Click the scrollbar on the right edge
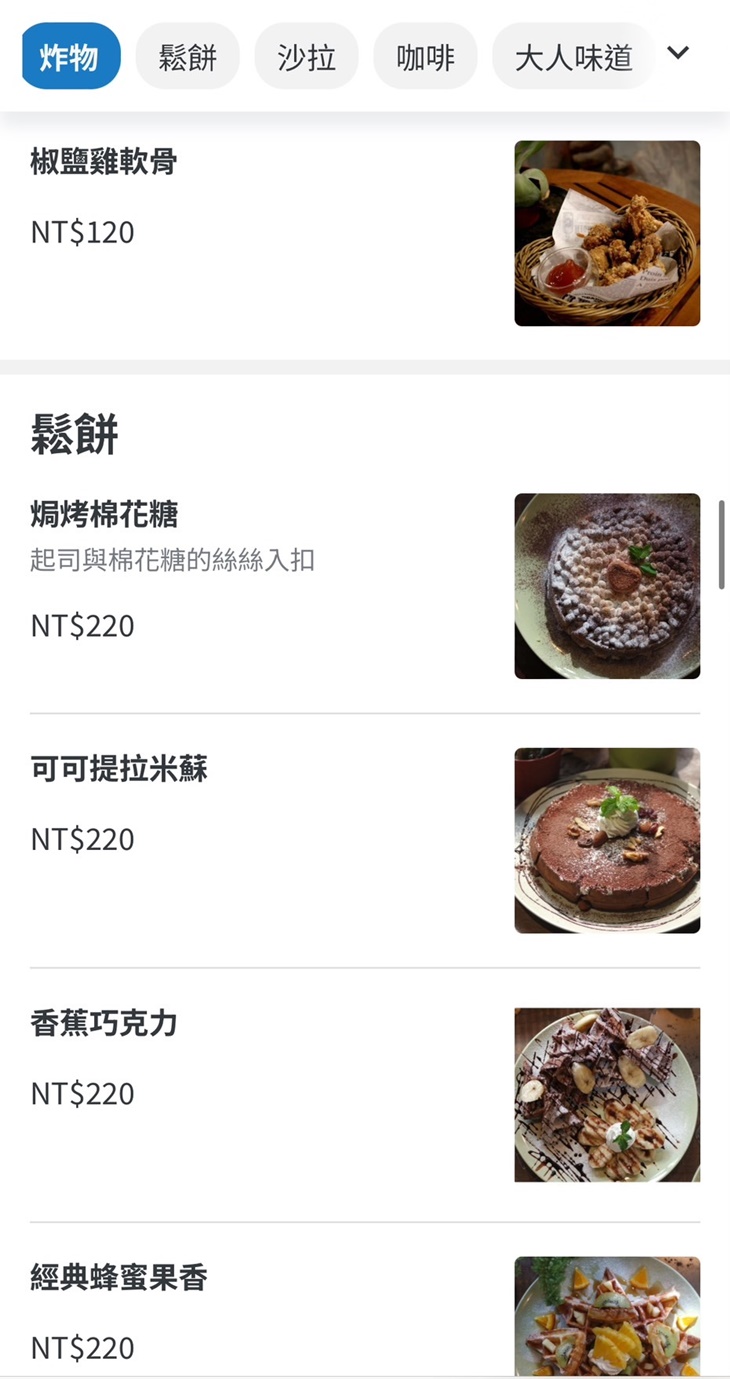The width and height of the screenshot is (730, 1379). (722, 538)
